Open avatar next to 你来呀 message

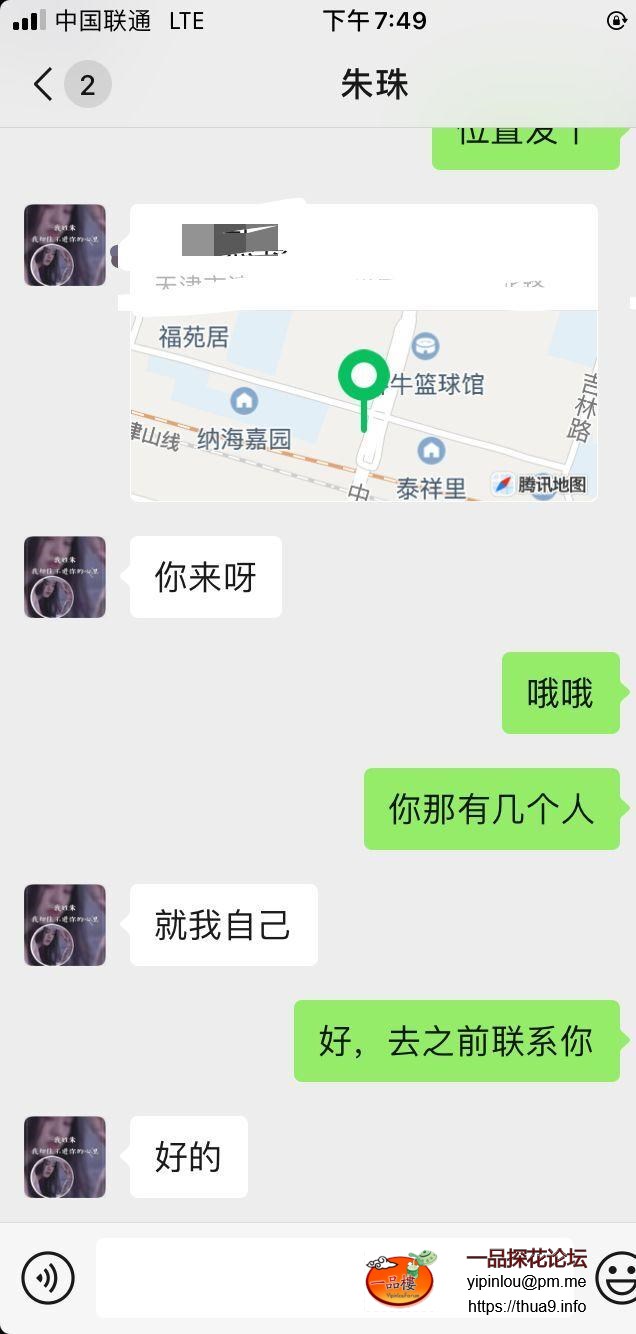click(x=65, y=577)
